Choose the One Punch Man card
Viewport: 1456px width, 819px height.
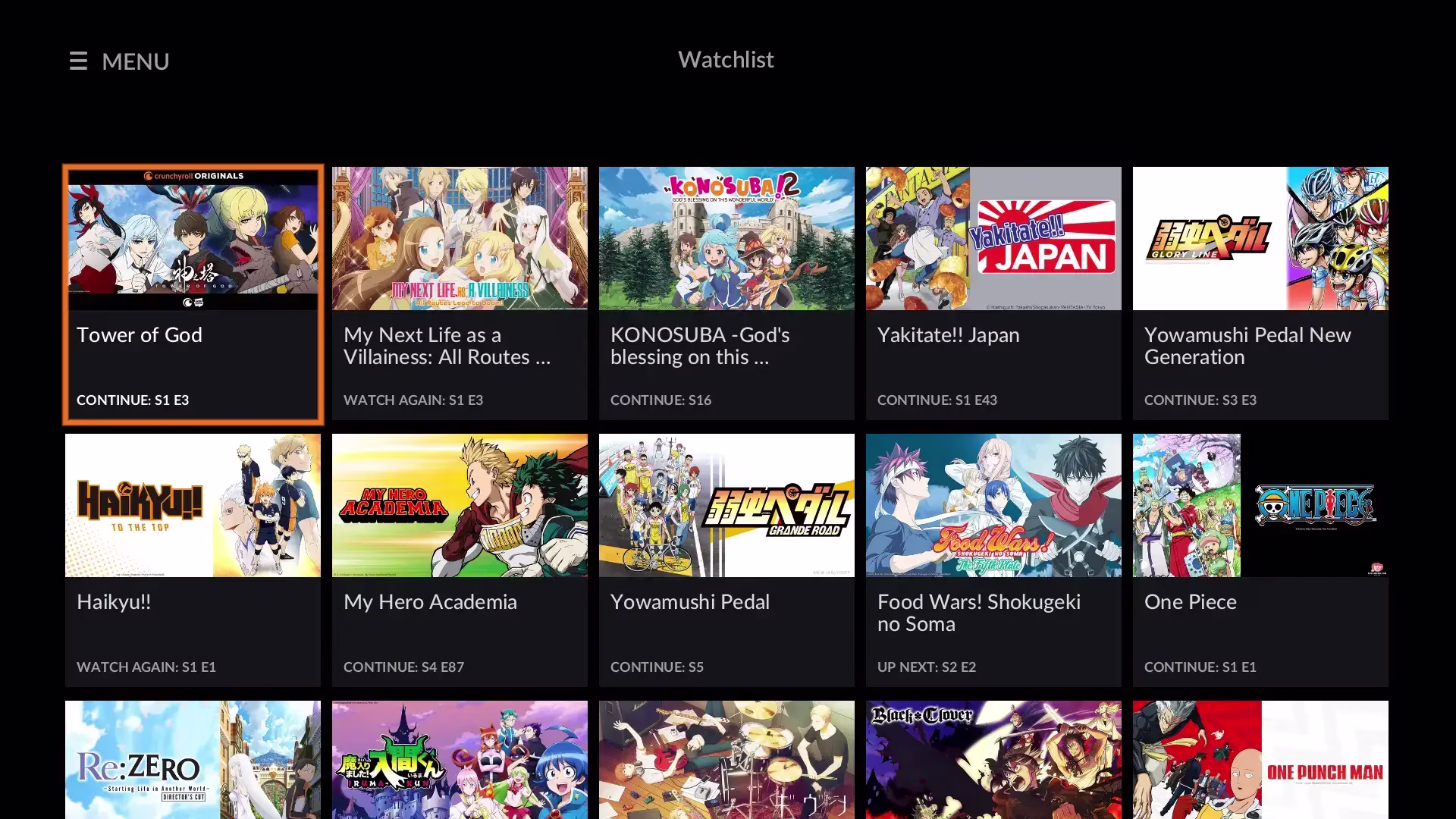pyautogui.click(x=1260, y=760)
